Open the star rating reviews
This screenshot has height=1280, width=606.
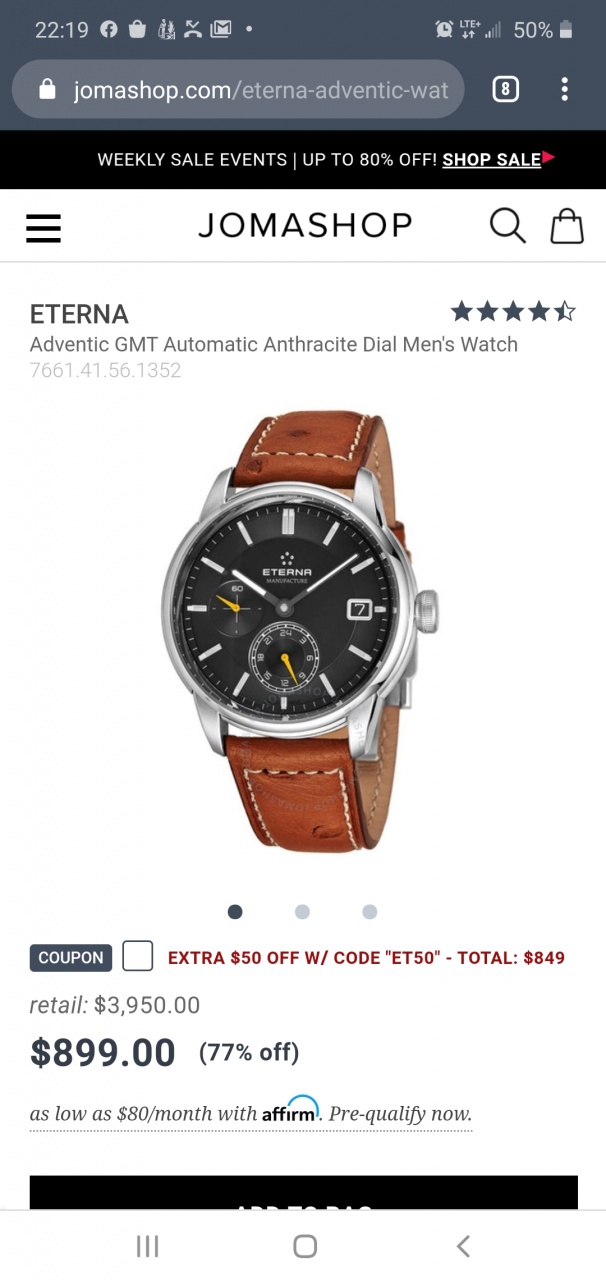click(513, 312)
